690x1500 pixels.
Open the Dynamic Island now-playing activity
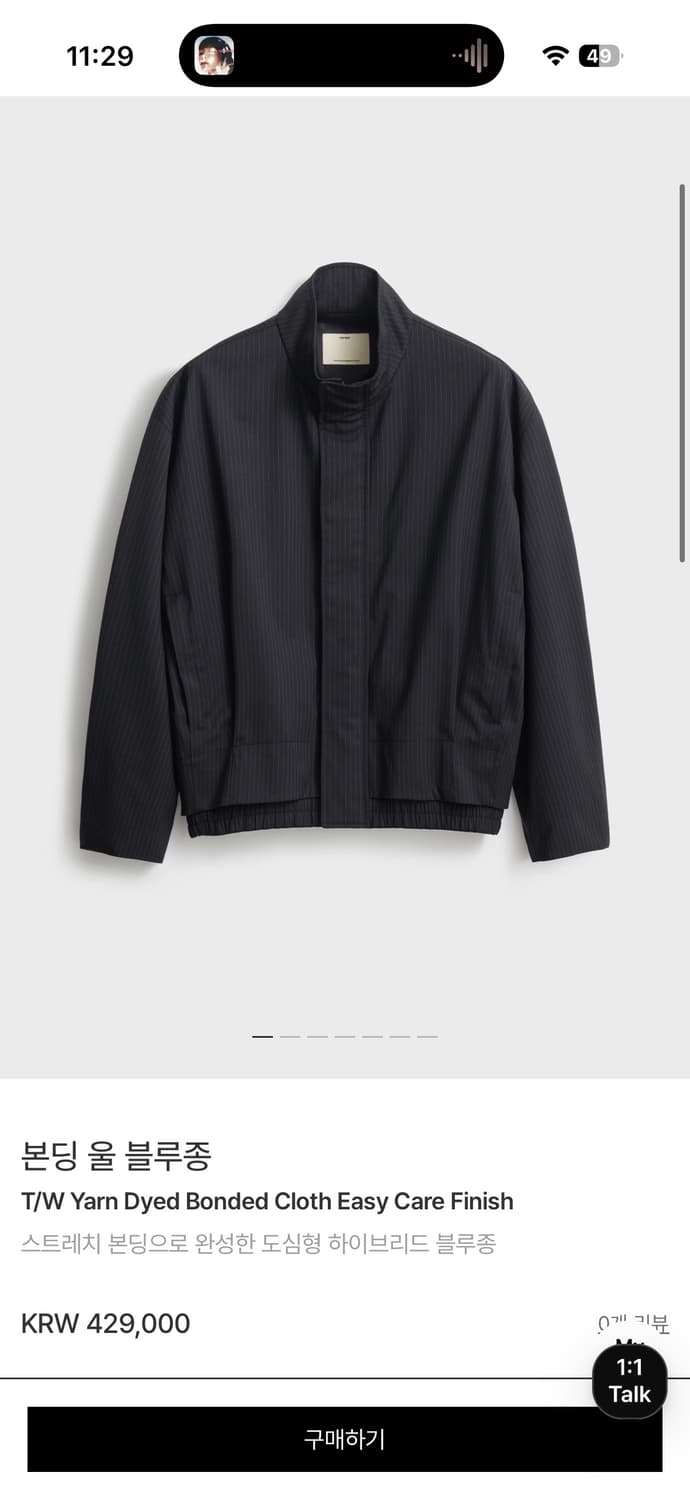coord(341,56)
